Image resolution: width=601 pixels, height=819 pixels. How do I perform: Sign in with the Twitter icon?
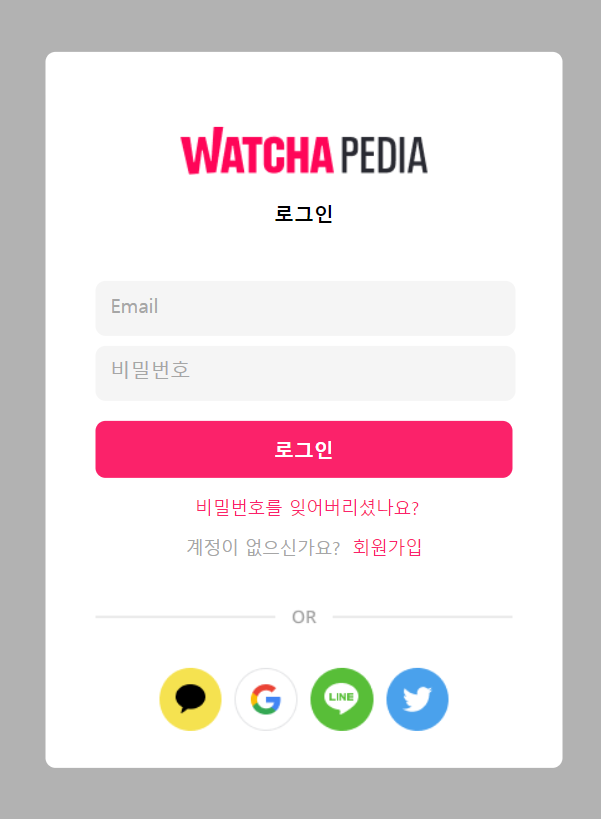417,699
